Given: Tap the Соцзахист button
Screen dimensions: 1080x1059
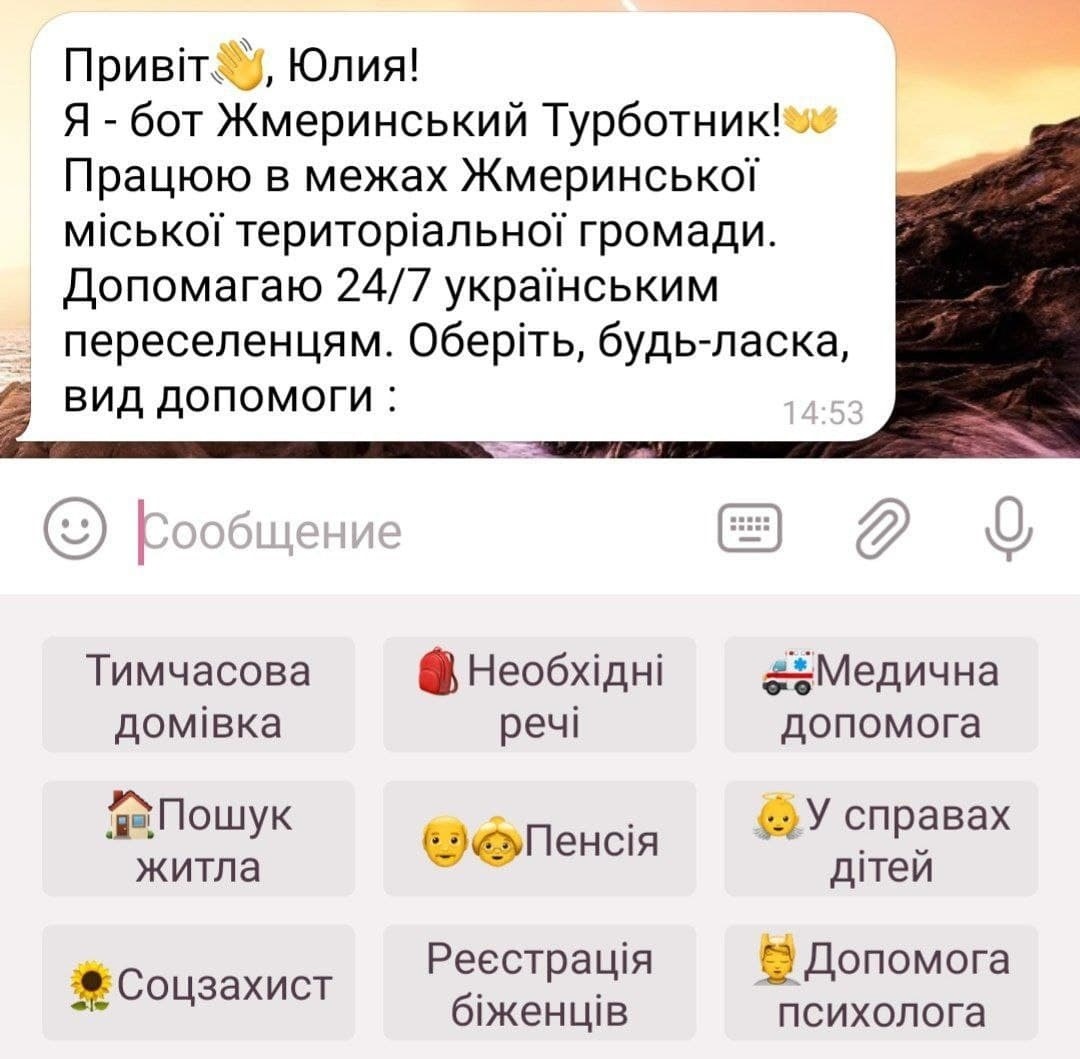Looking at the screenshot, I should point(198,983).
